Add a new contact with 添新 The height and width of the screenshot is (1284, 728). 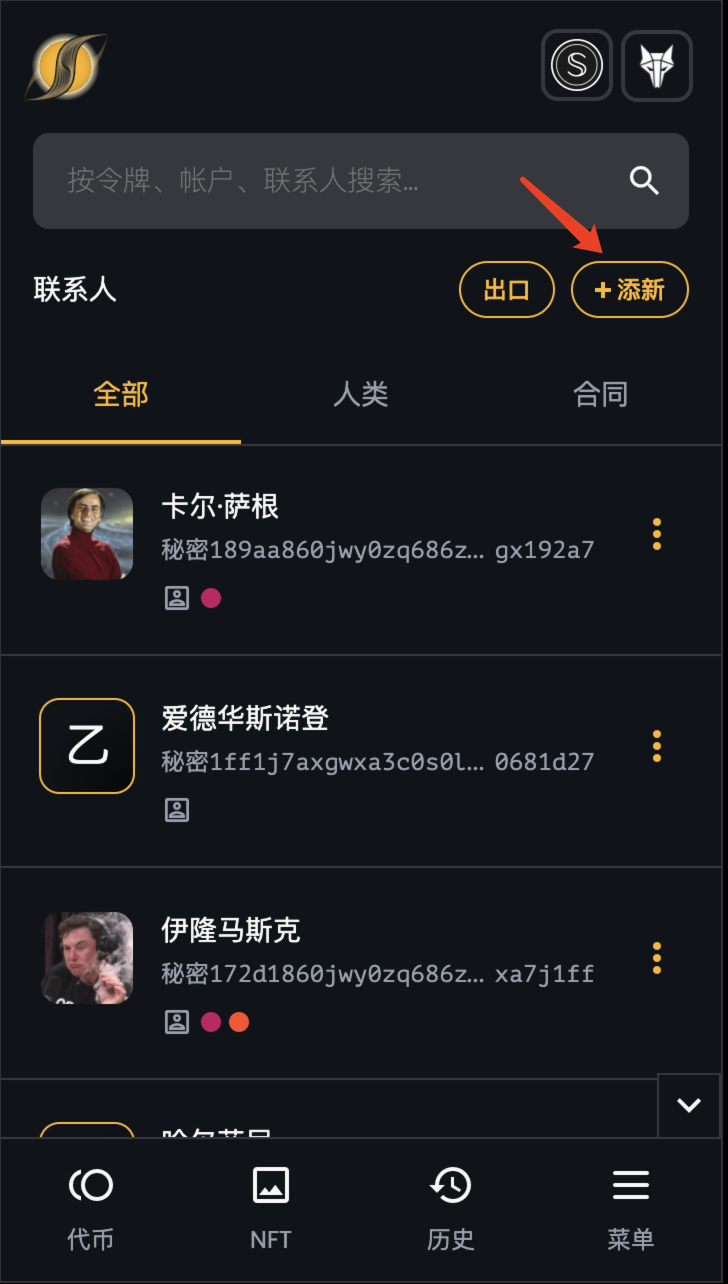click(x=629, y=290)
